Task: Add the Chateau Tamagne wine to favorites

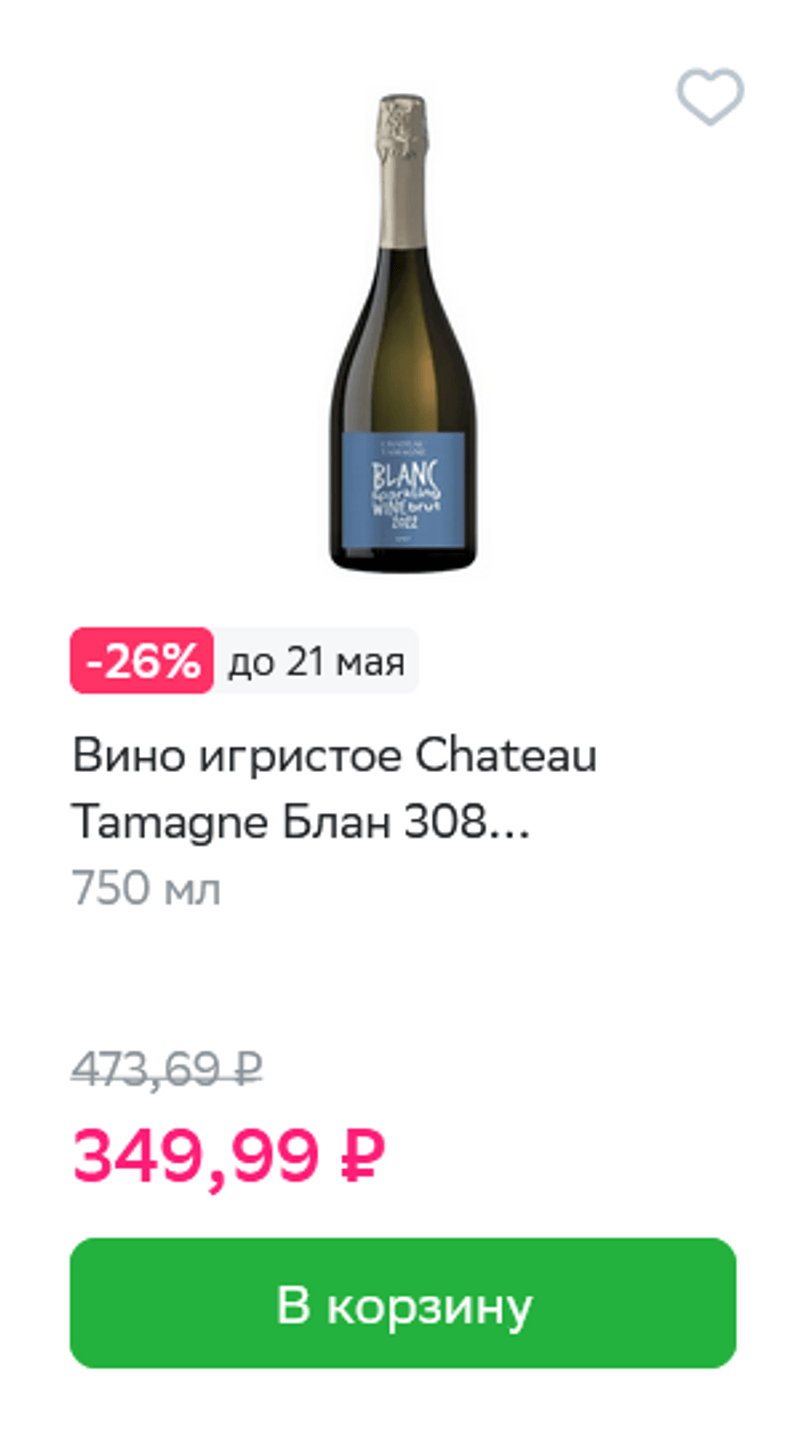Action: tap(710, 97)
